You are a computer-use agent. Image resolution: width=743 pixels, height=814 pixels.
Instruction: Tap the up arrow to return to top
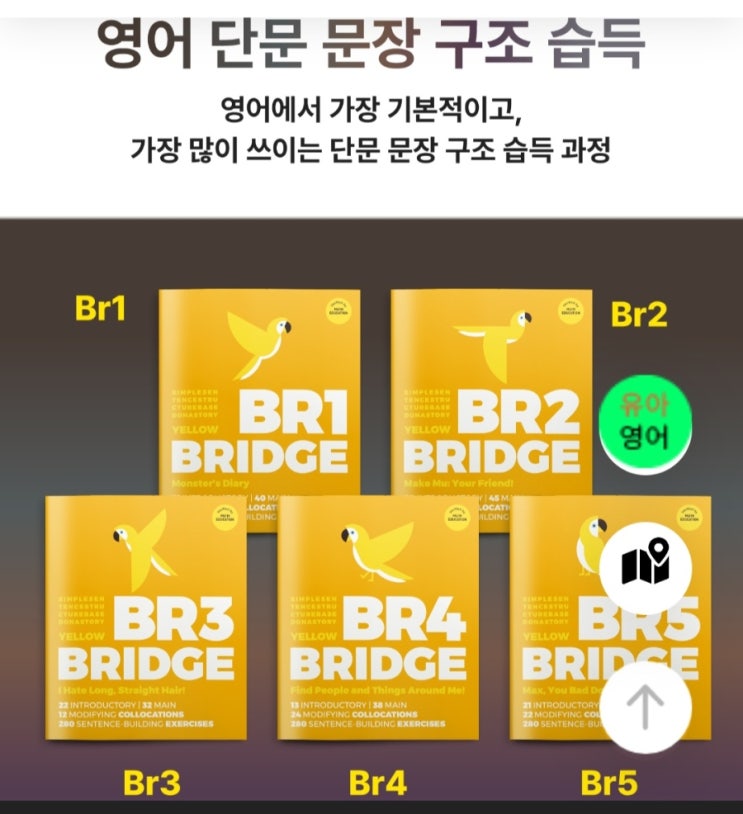[645, 708]
